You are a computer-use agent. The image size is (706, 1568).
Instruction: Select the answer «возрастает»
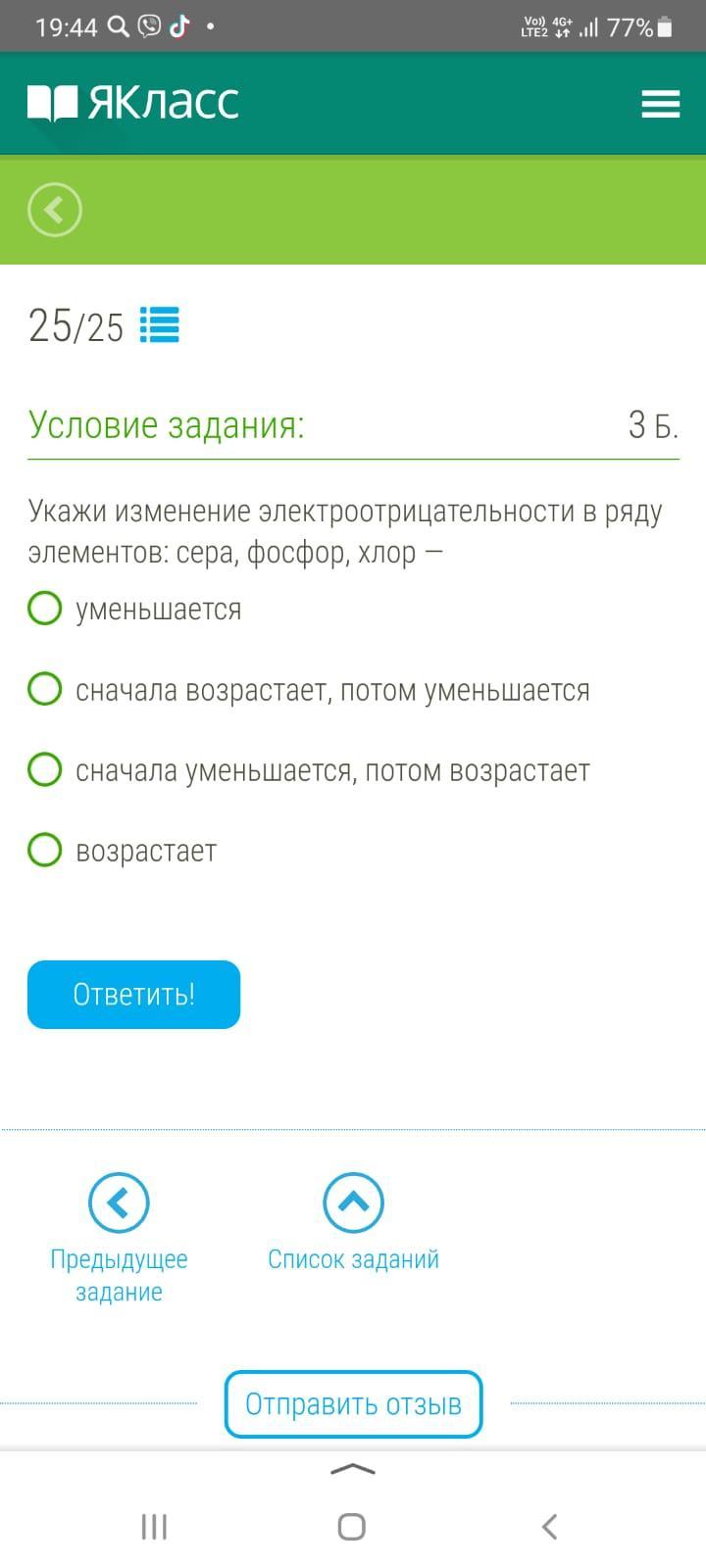(x=123, y=851)
